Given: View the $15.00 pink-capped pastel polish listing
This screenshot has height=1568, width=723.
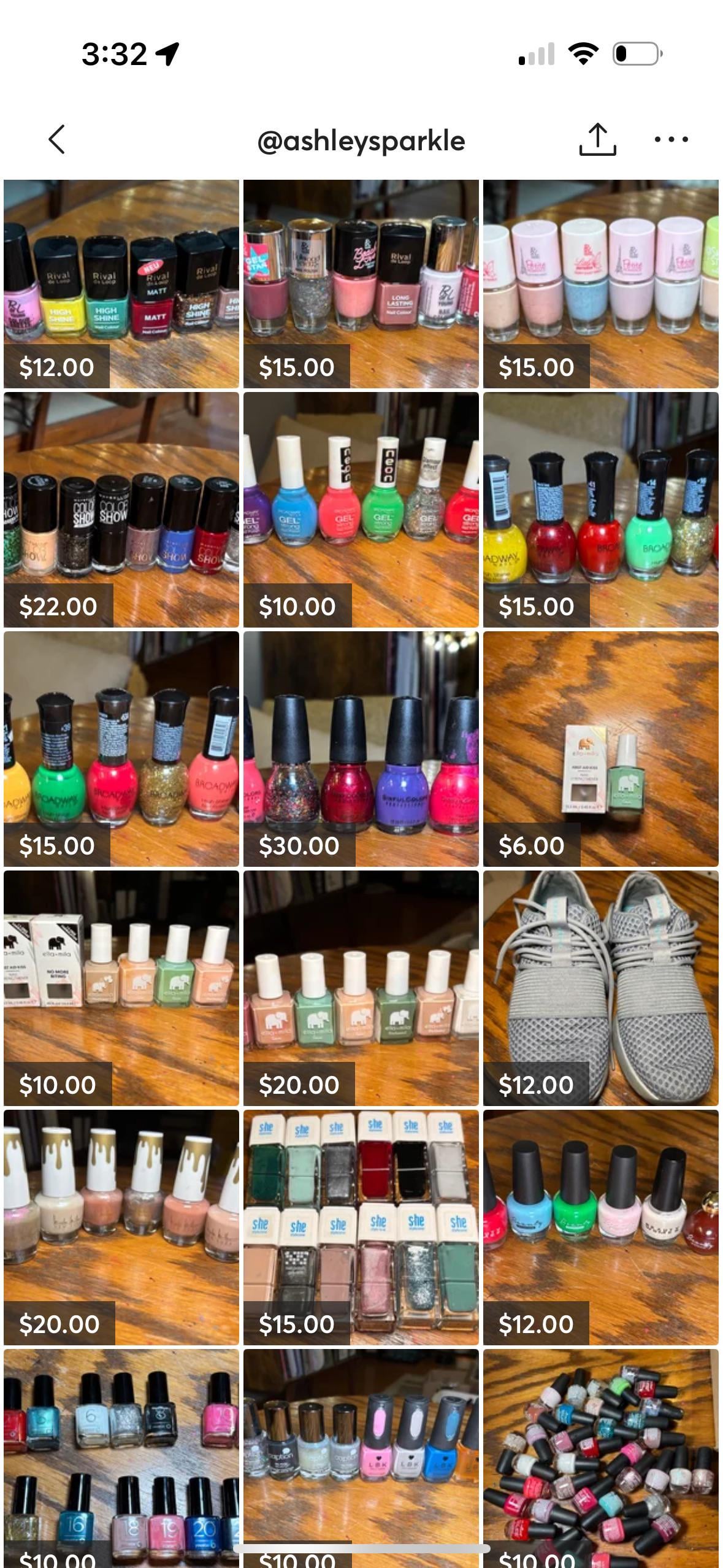Looking at the screenshot, I should [600, 283].
